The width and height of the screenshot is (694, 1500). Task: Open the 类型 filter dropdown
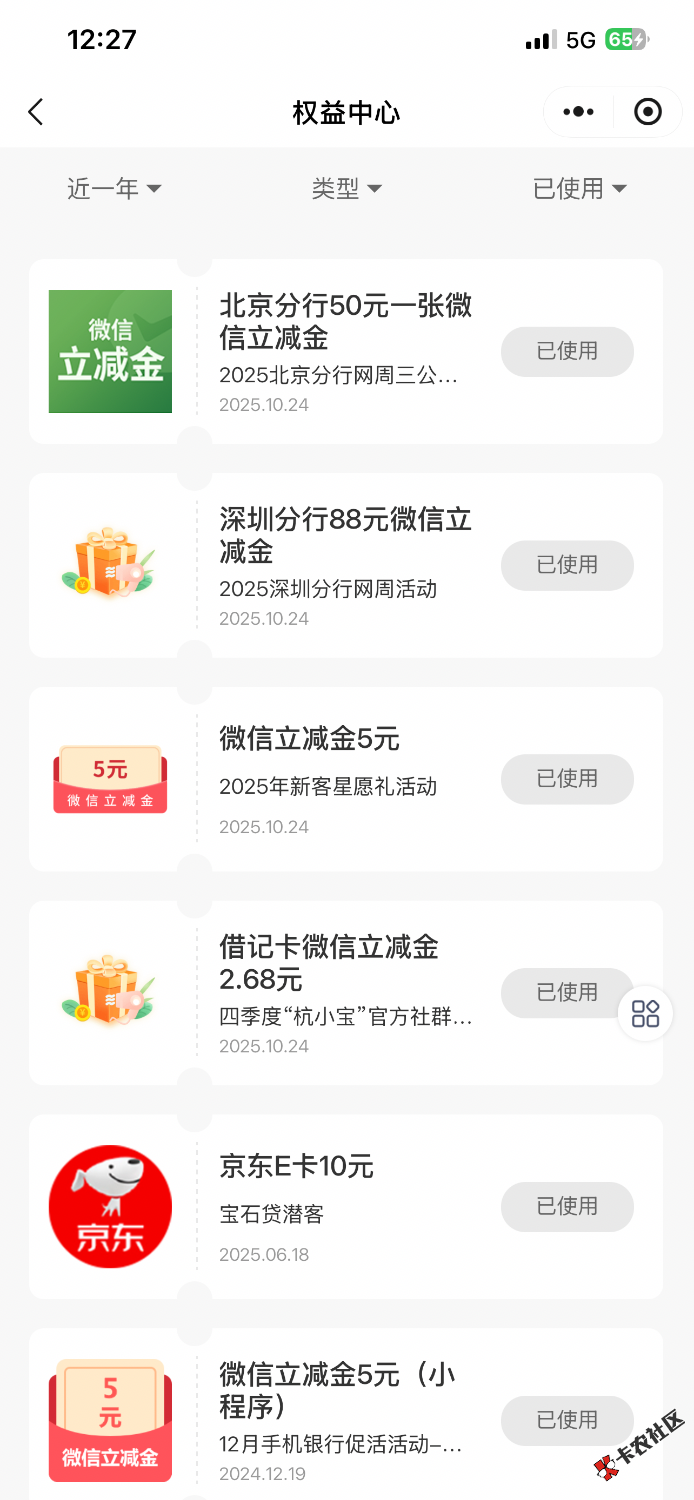point(346,188)
